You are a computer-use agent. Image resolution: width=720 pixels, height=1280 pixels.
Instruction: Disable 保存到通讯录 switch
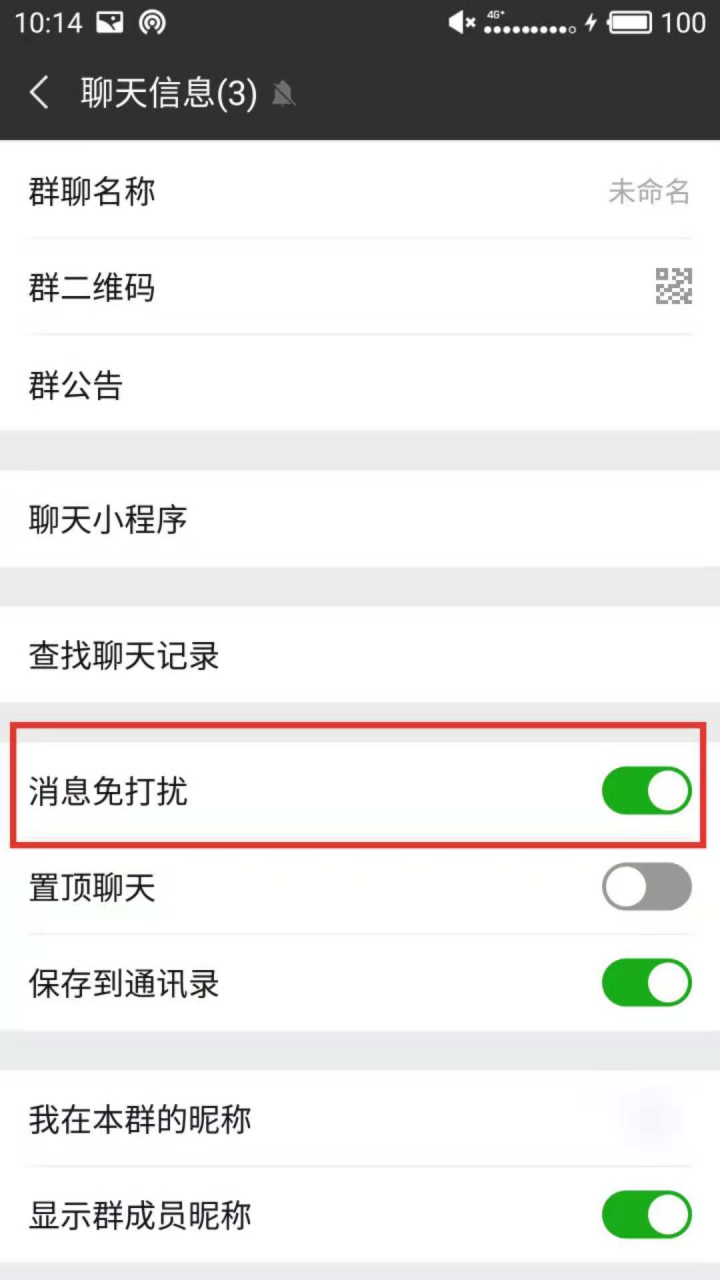[646, 983]
